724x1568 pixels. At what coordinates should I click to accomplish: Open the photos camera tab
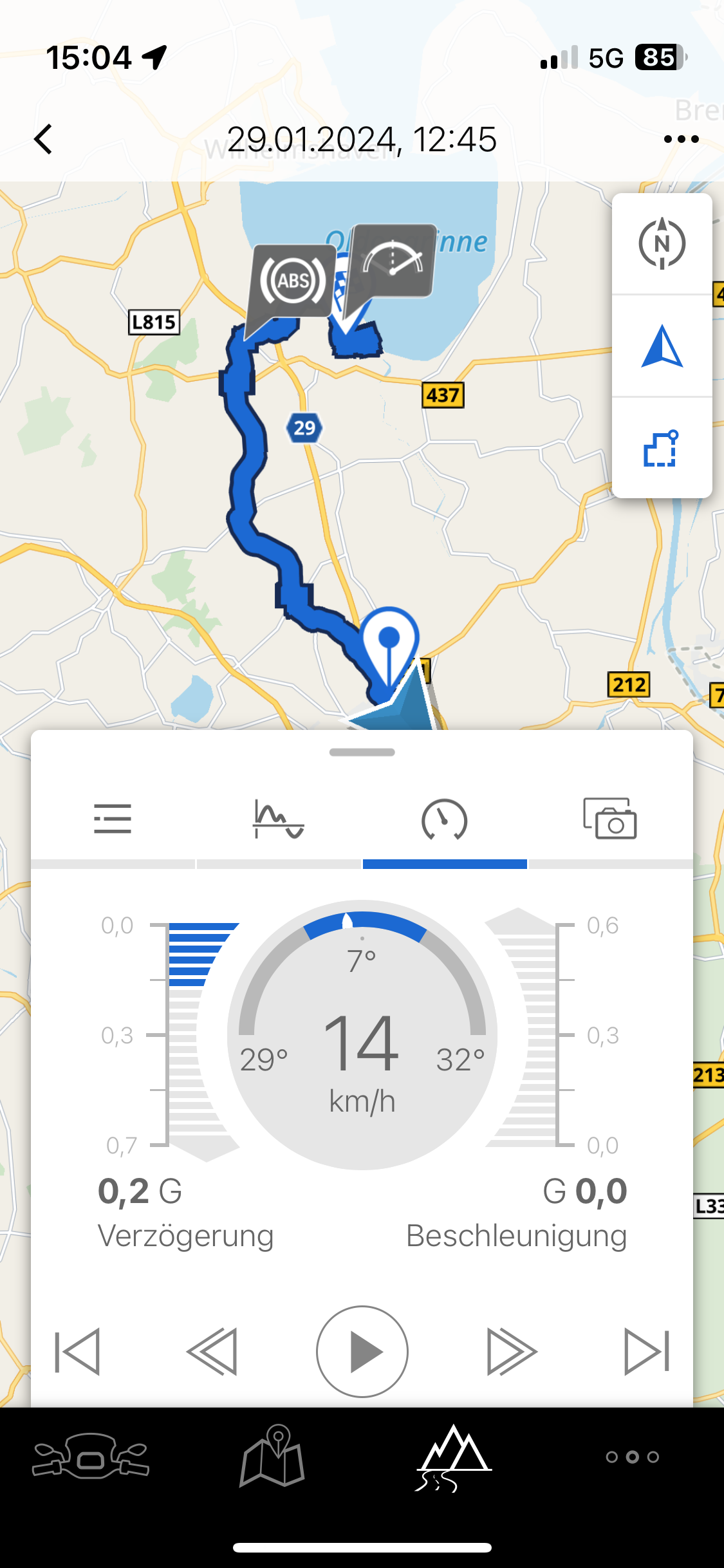(609, 819)
